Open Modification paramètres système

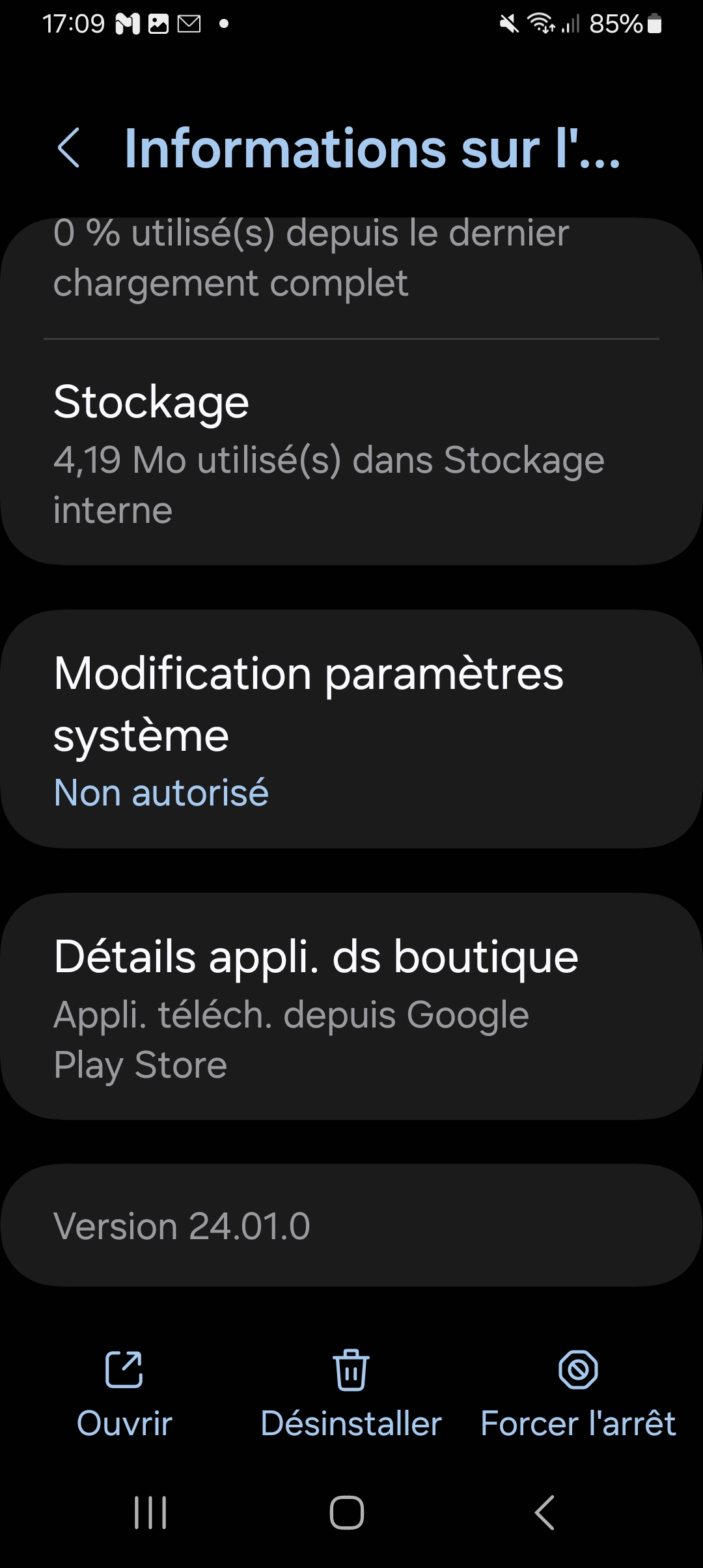click(x=351, y=729)
